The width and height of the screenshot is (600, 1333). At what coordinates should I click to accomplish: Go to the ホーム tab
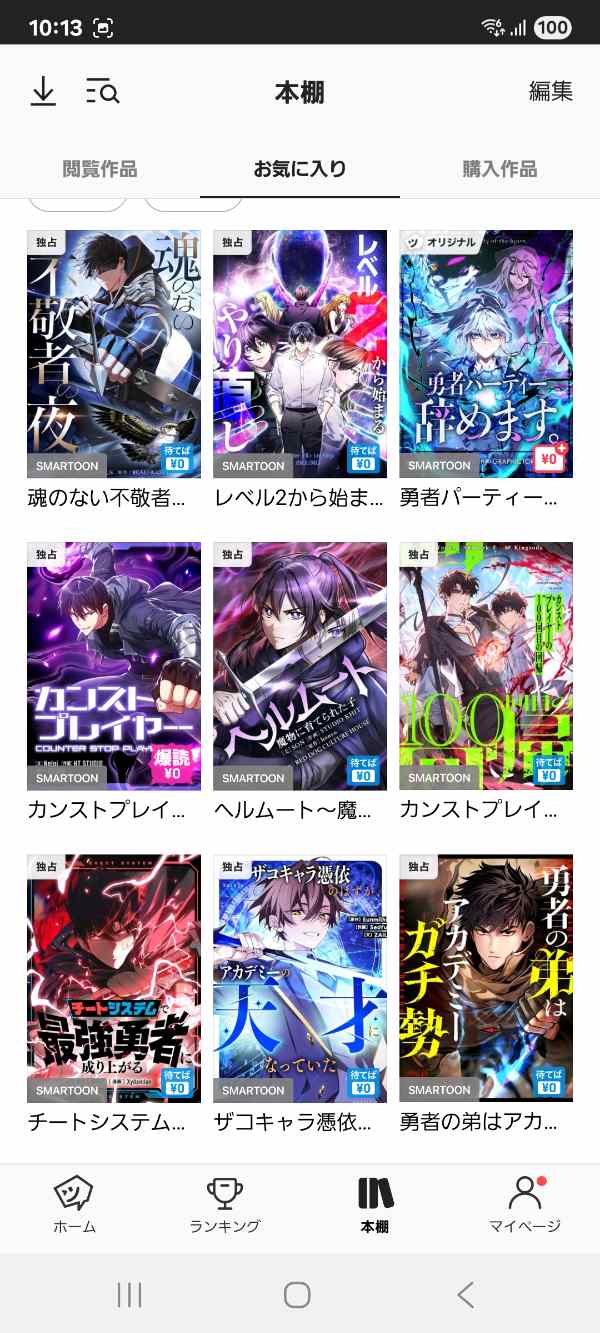74,1205
